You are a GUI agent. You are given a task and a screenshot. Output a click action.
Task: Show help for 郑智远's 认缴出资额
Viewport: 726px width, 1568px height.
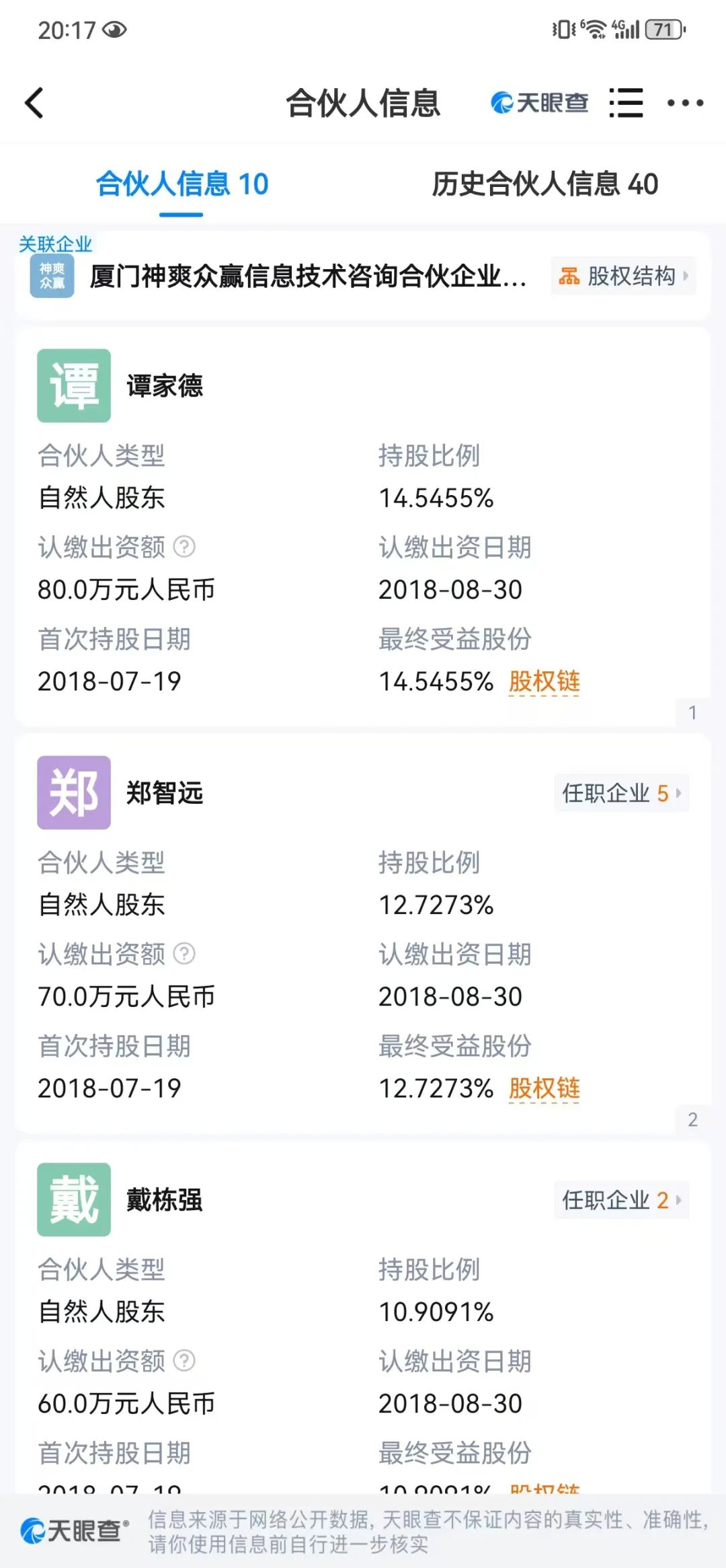point(184,954)
